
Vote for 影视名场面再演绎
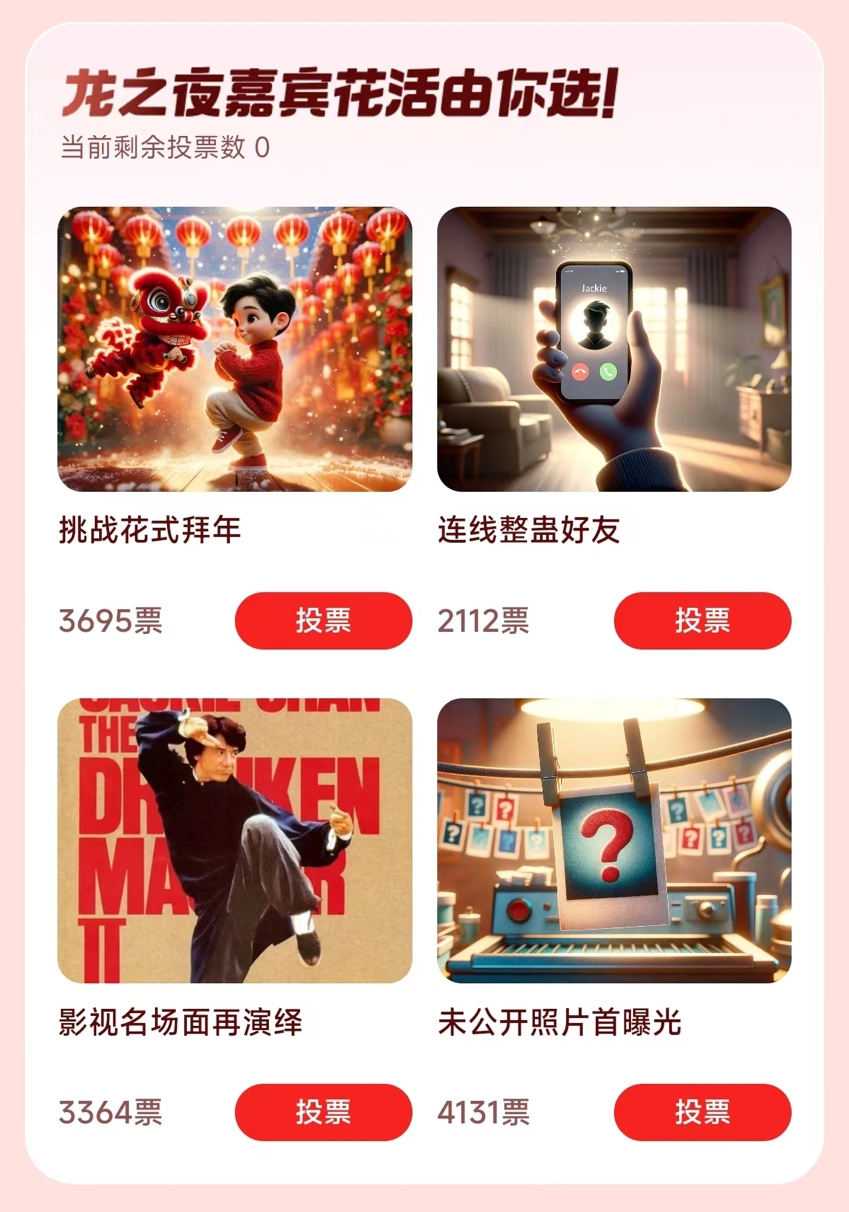click(323, 1111)
